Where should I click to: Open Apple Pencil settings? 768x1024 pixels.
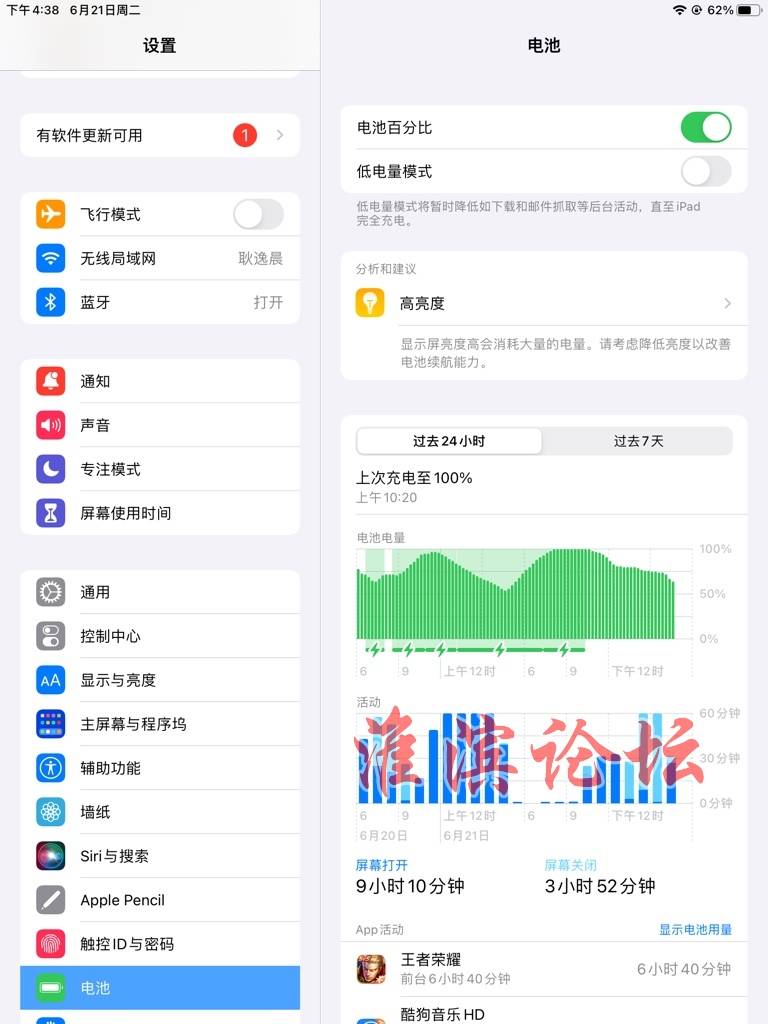pos(160,900)
